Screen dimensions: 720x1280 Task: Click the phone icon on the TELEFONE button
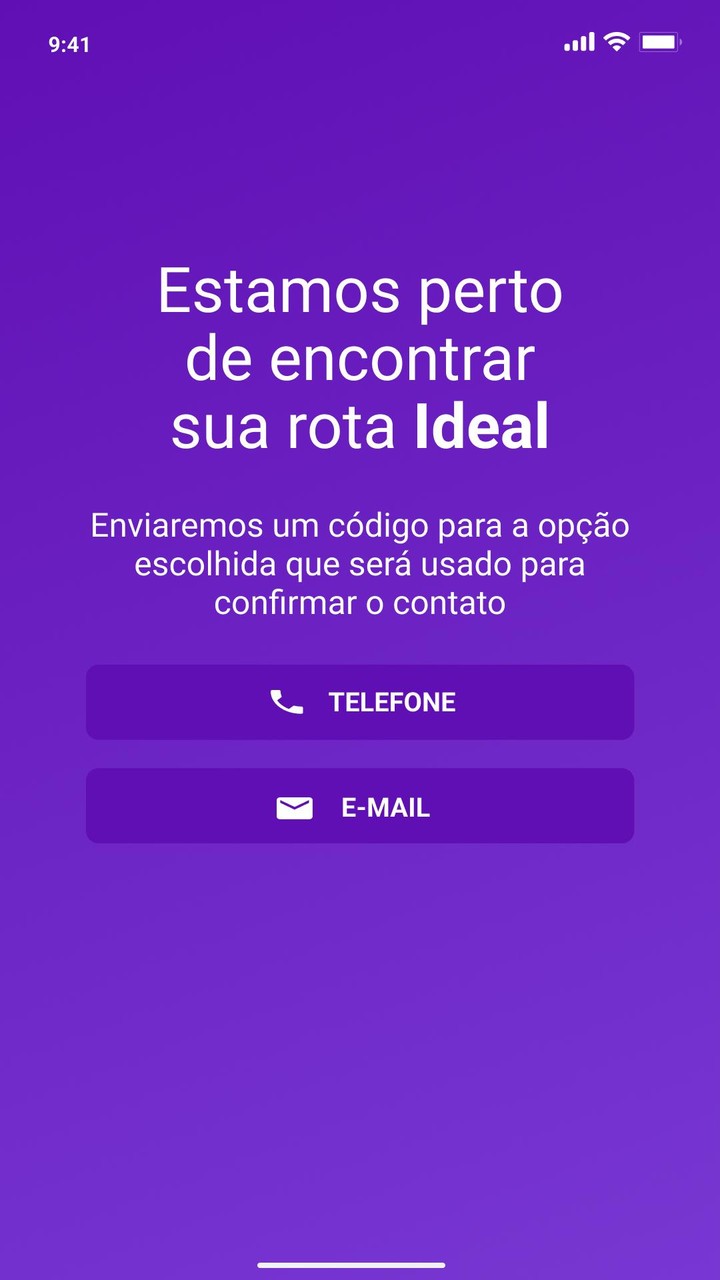coord(288,702)
